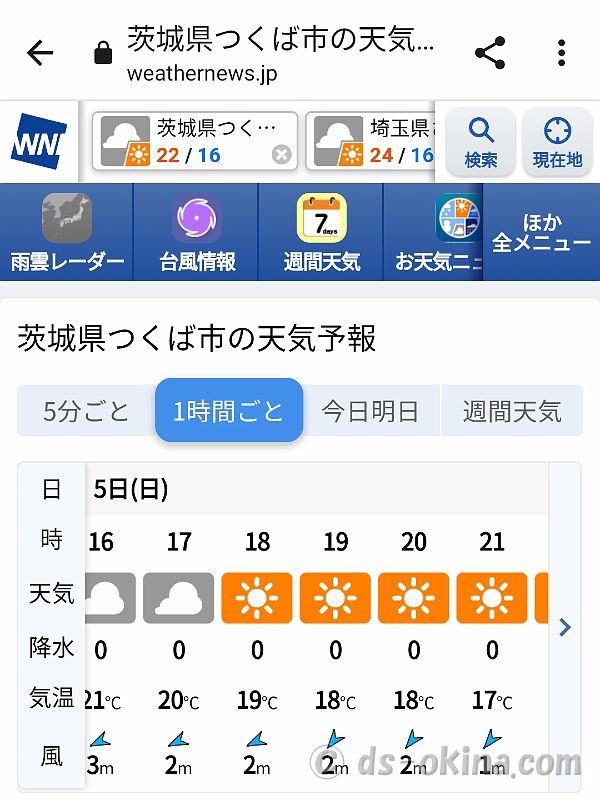The image size is (600, 800).
Task: Open ほか 全メニュー full menu
Action: point(541,232)
